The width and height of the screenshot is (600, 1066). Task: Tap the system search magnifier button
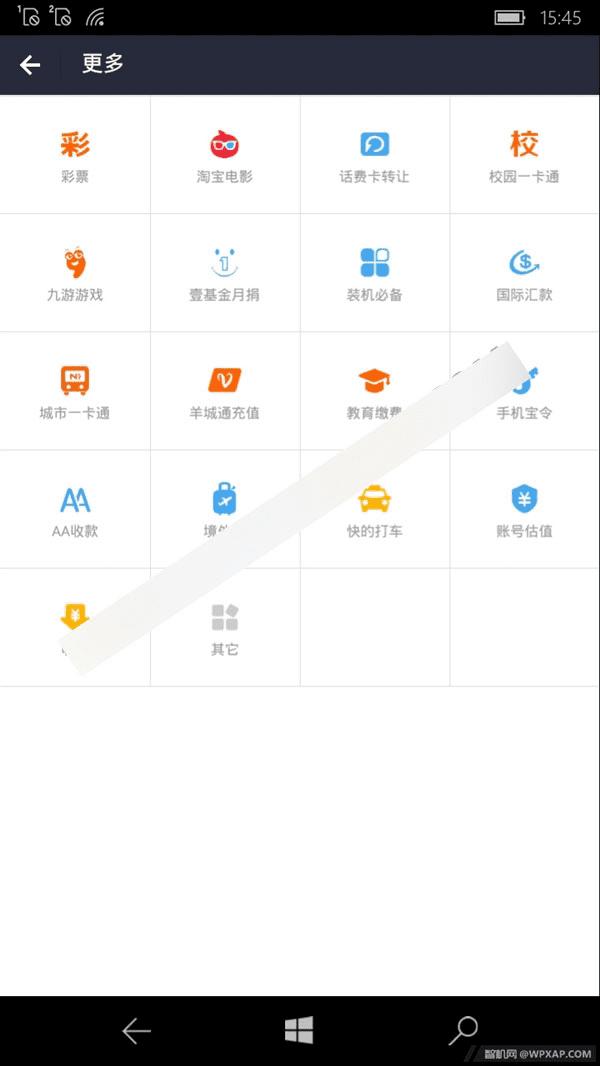[463, 1030]
